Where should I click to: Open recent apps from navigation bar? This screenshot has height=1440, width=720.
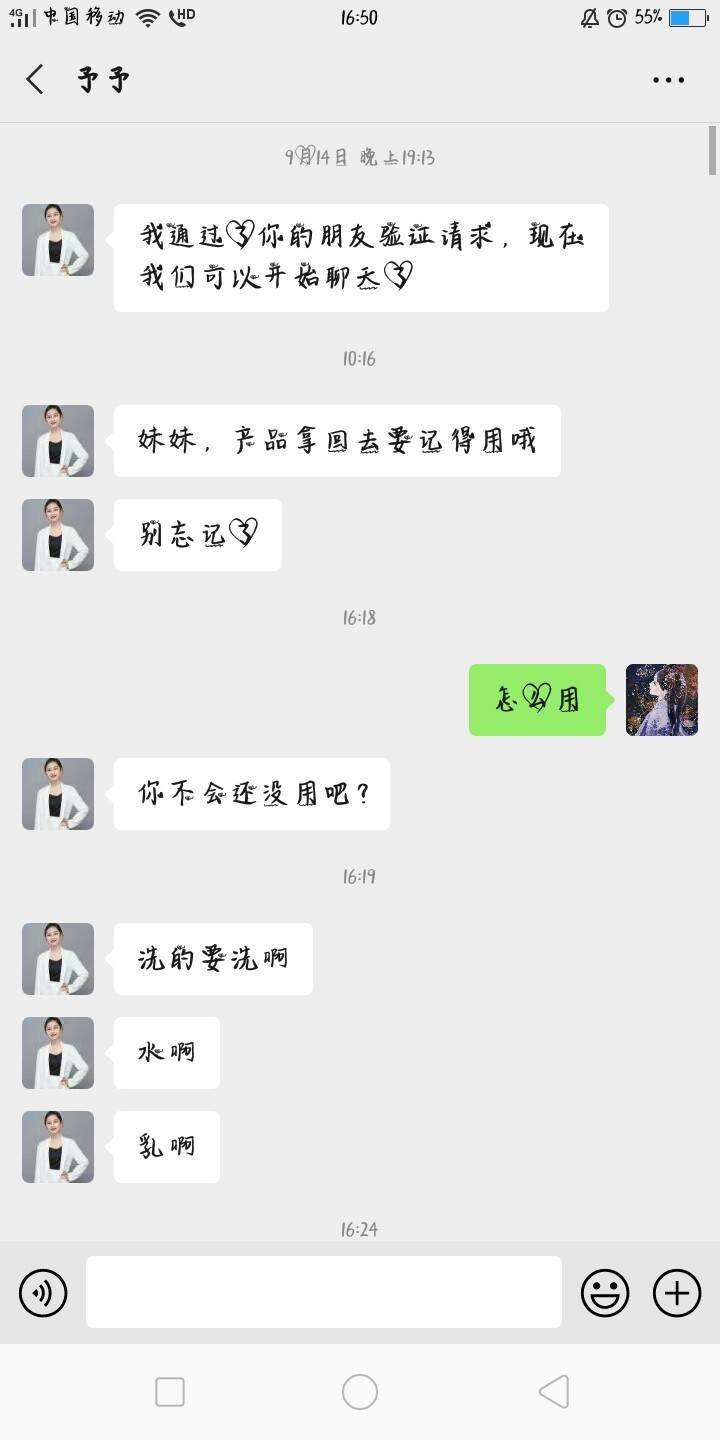[x=170, y=1391]
